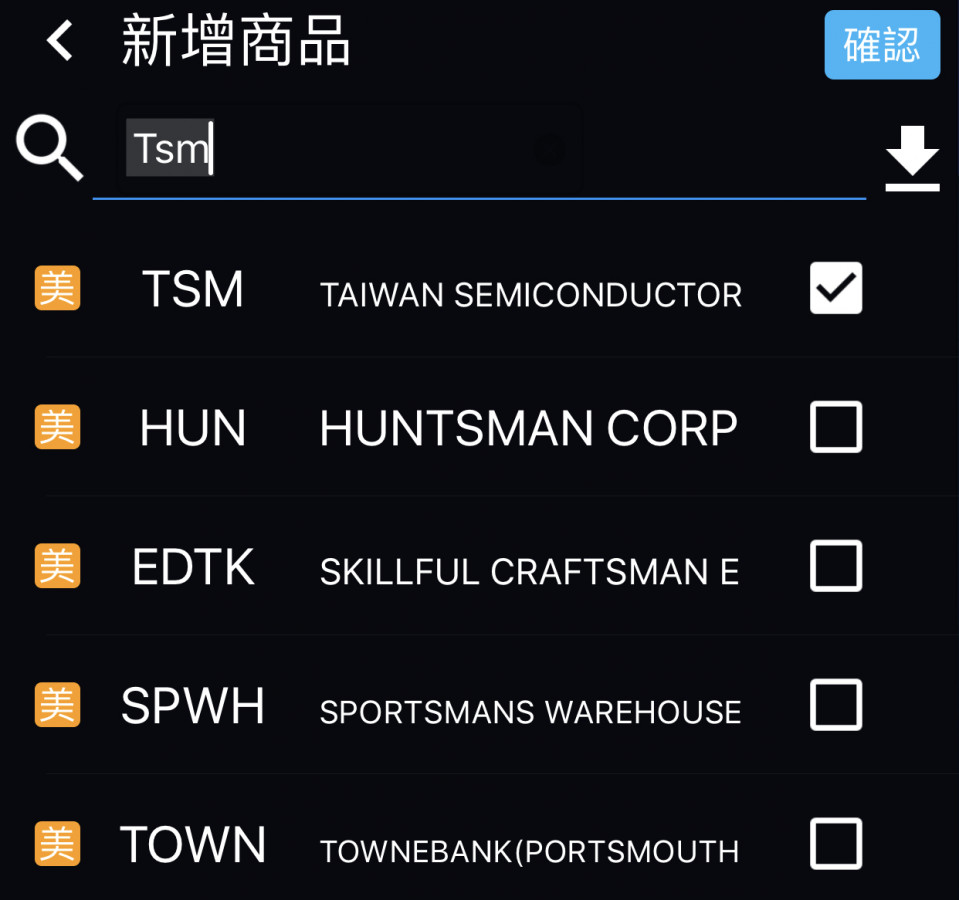The height and width of the screenshot is (900, 959).
Task: Check the HUN Huntsman Corp checkbox
Action: coord(835,428)
